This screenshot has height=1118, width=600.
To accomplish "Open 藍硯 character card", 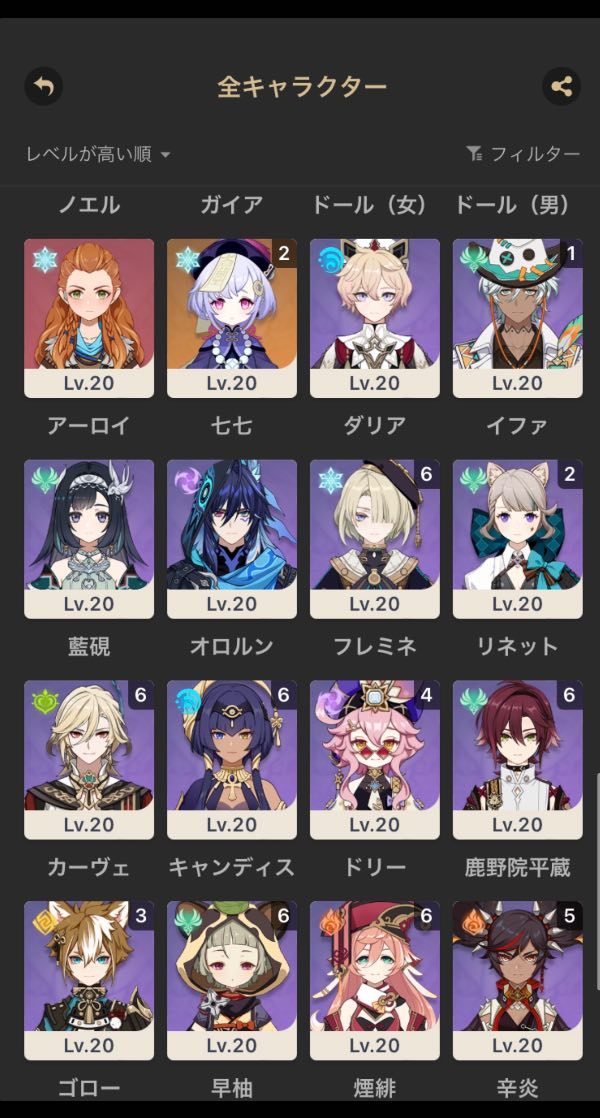I will 89,539.
